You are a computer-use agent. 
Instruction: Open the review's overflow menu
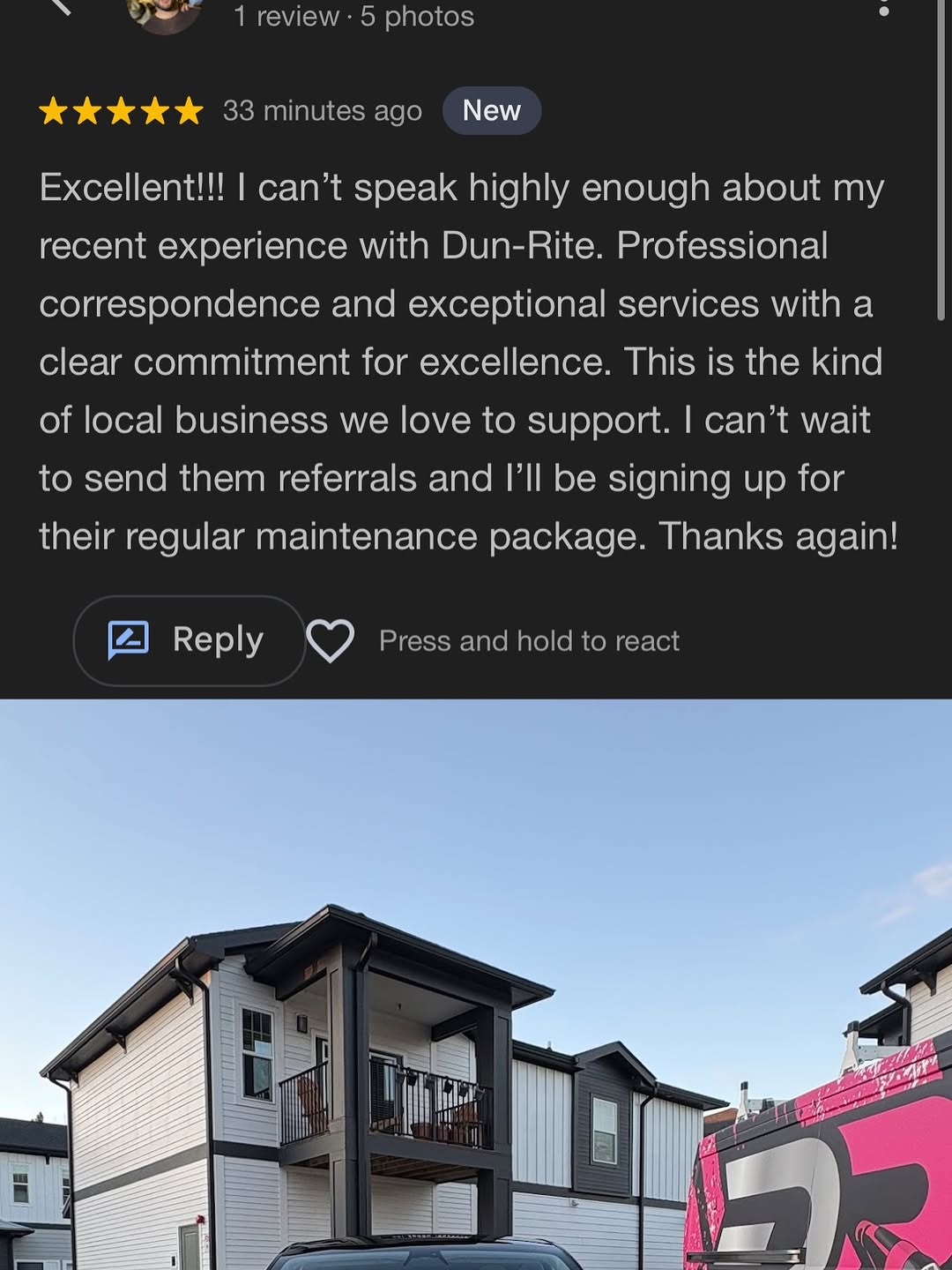[x=884, y=9]
